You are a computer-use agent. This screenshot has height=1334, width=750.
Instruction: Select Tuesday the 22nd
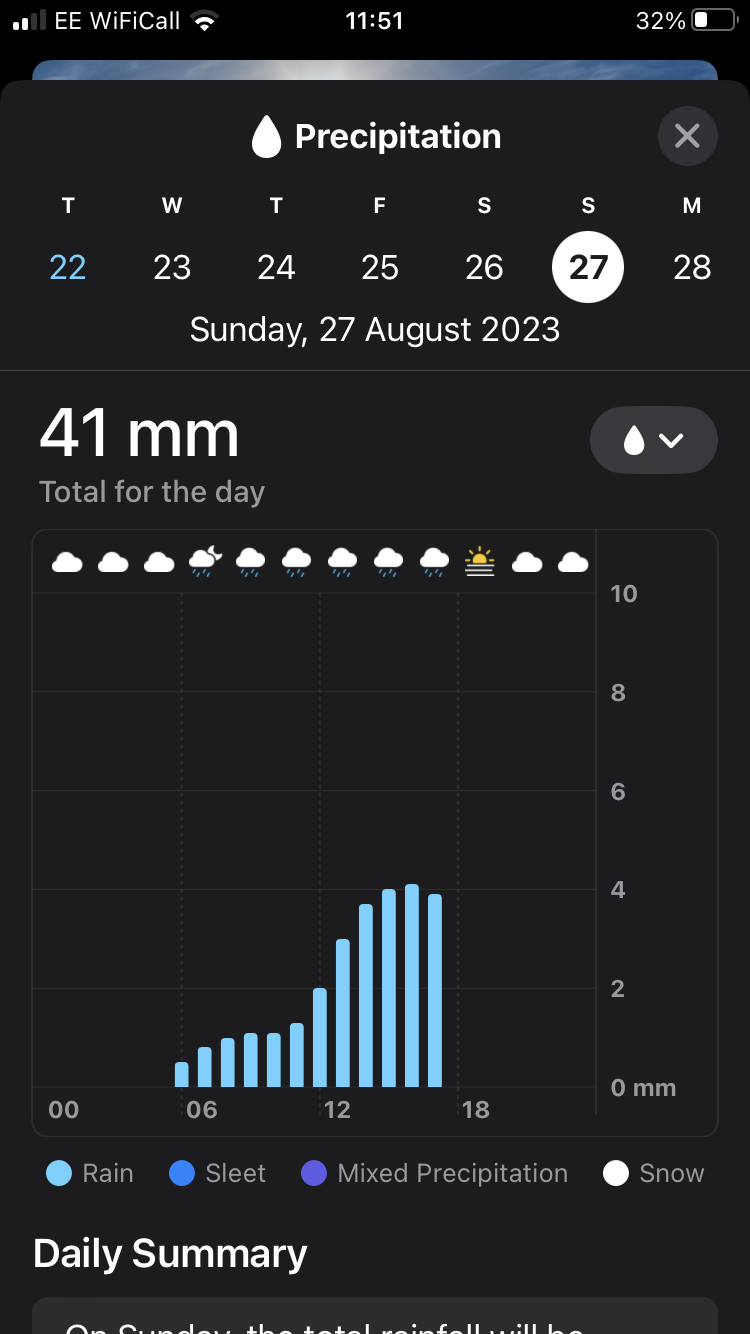point(68,267)
